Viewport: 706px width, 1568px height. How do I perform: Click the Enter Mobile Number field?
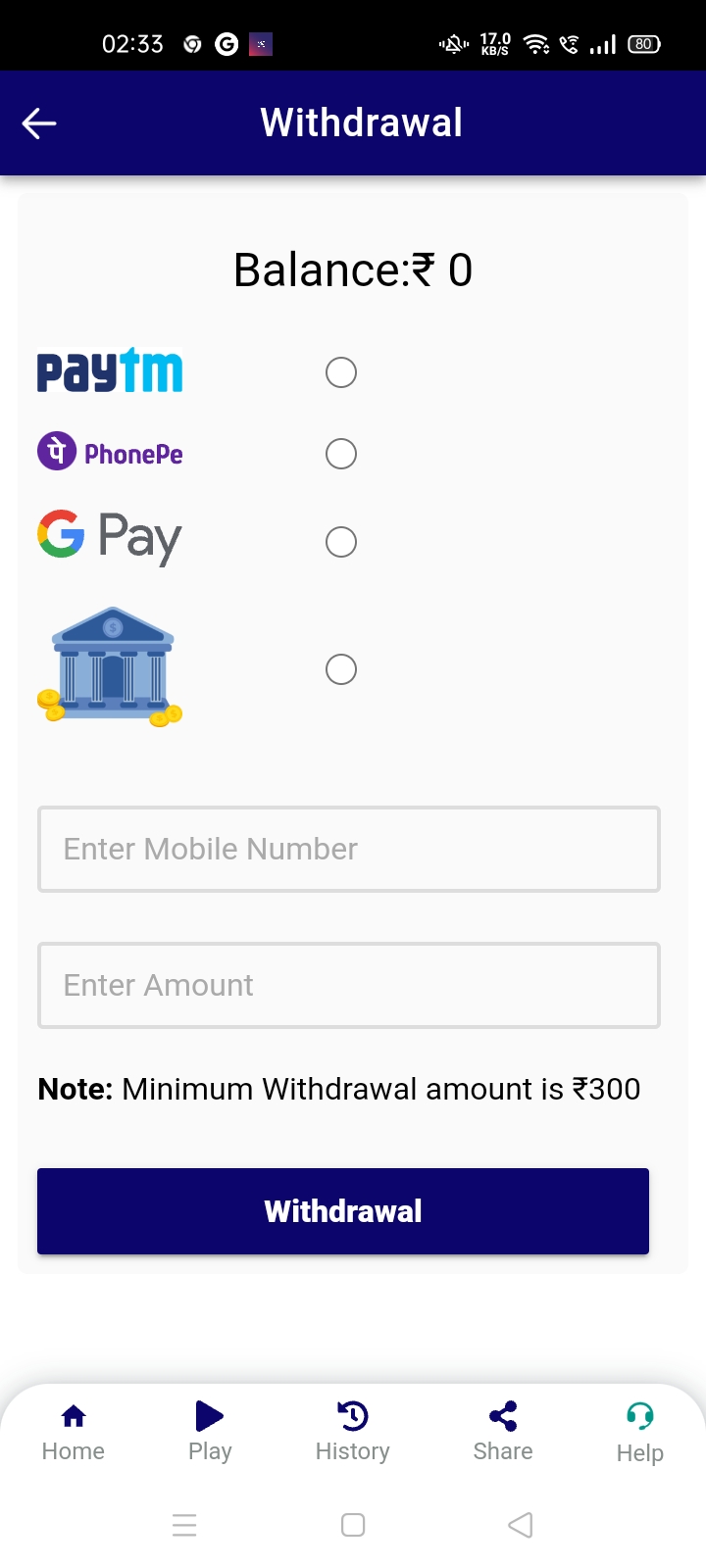pyautogui.click(x=348, y=849)
